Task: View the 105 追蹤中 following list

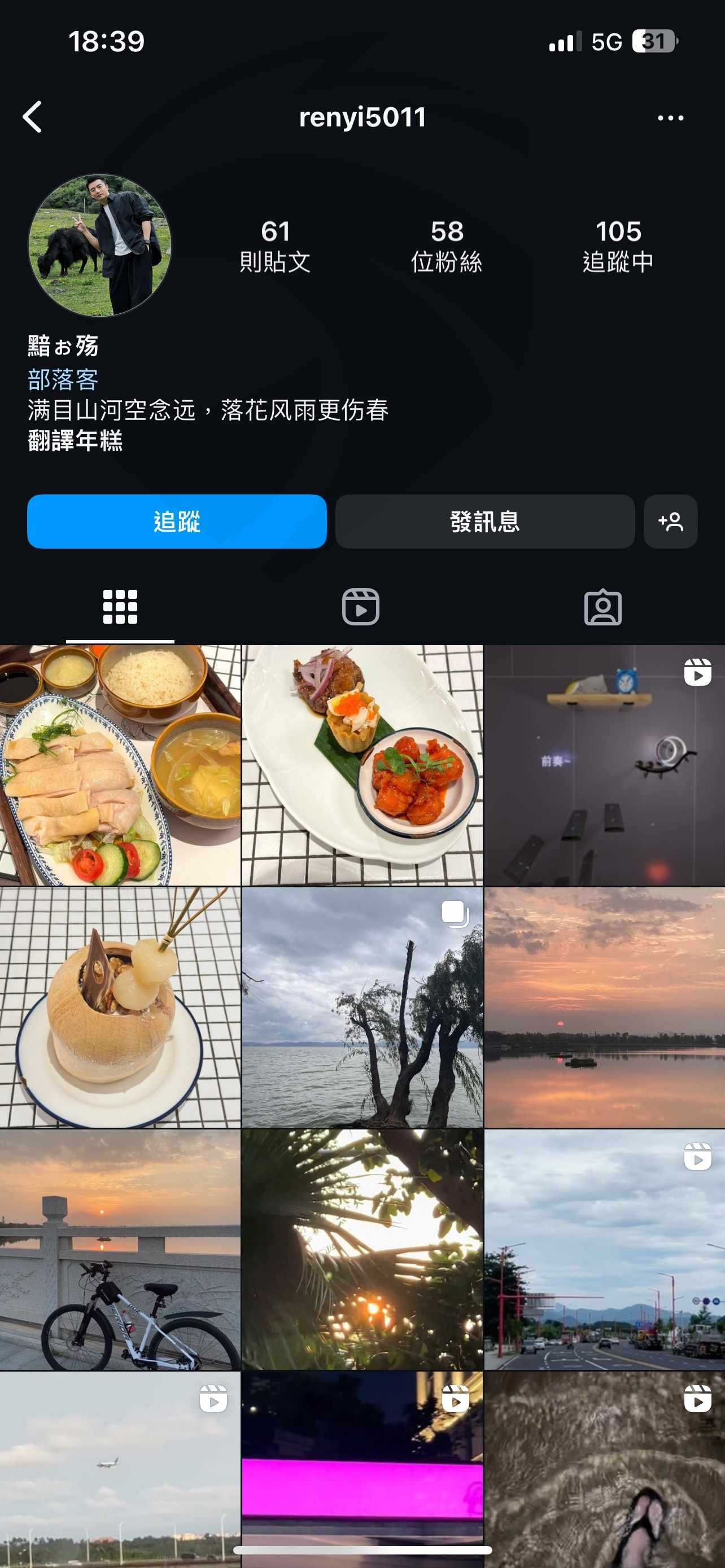Action: click(618, 247)
